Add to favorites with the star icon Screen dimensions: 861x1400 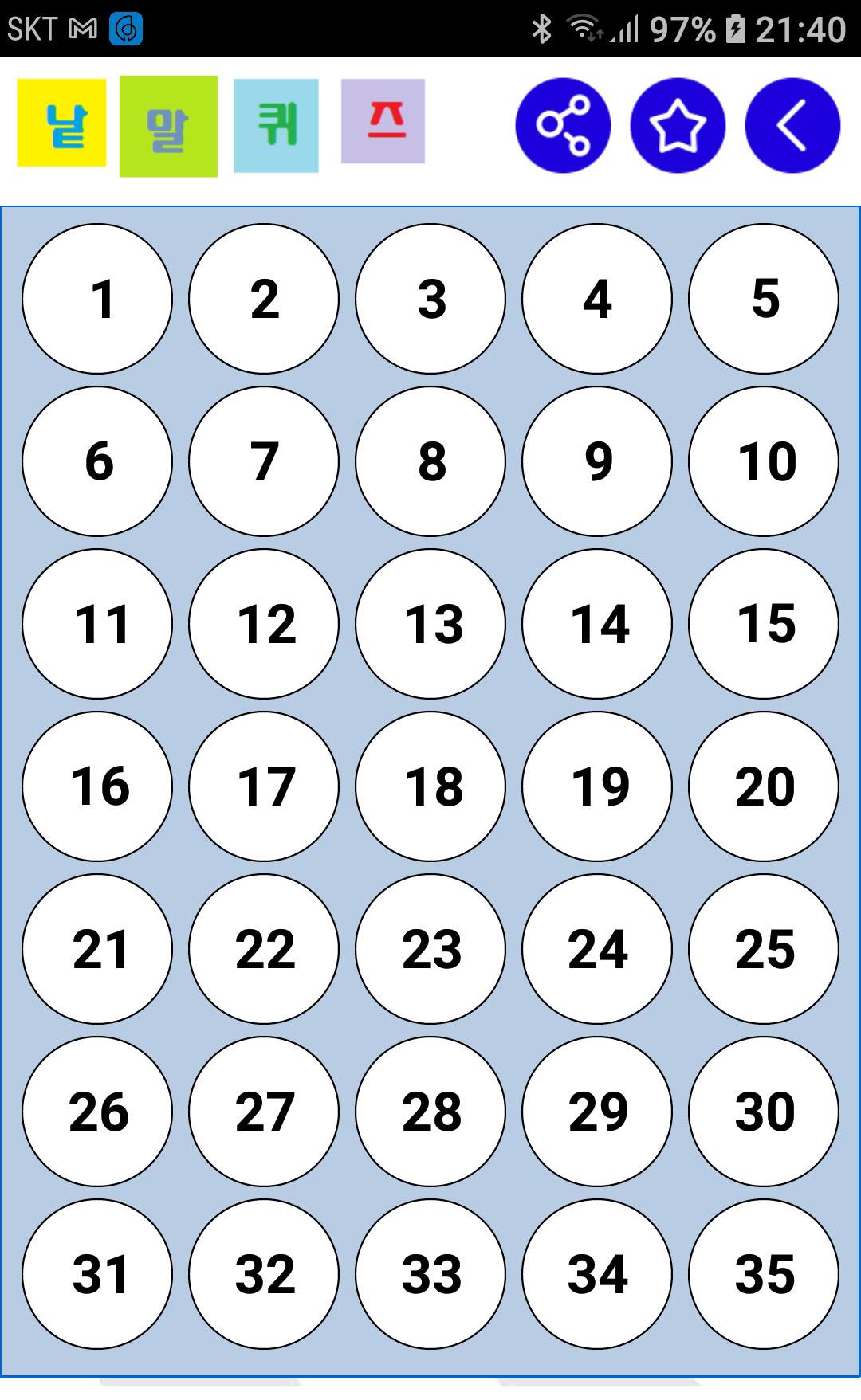click(678, 125)
